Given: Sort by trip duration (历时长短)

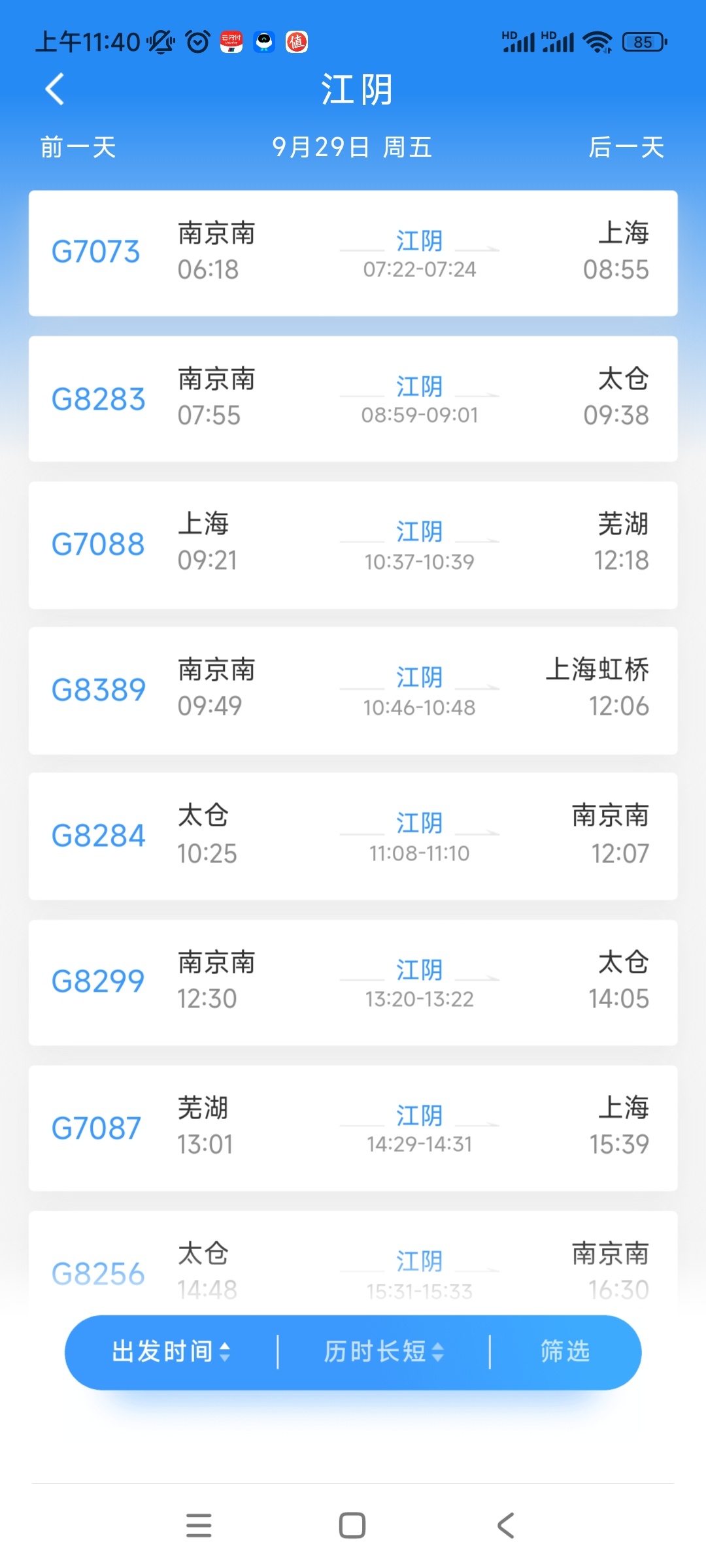Looking at the screenshot, I should click(384, 1352).
